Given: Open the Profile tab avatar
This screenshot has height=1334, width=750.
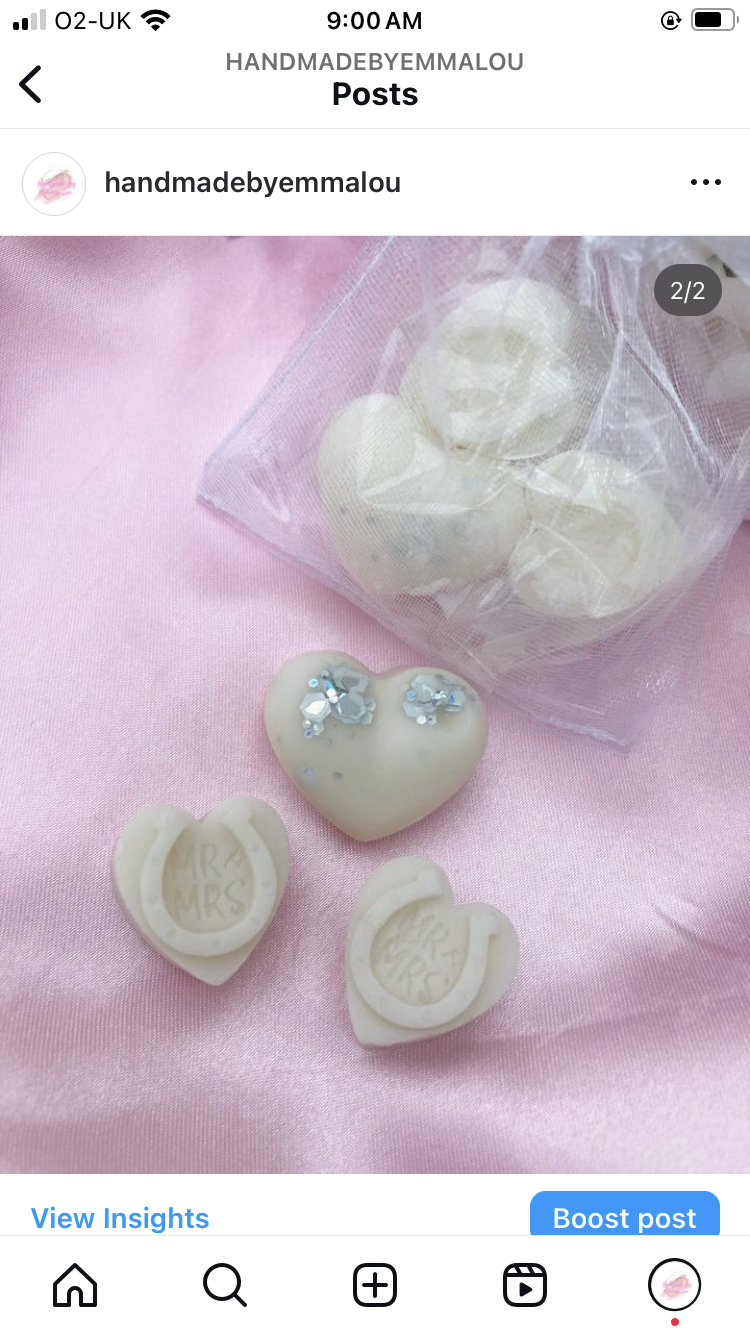Looking at the screenshot, I should (x=674, y=1284).
